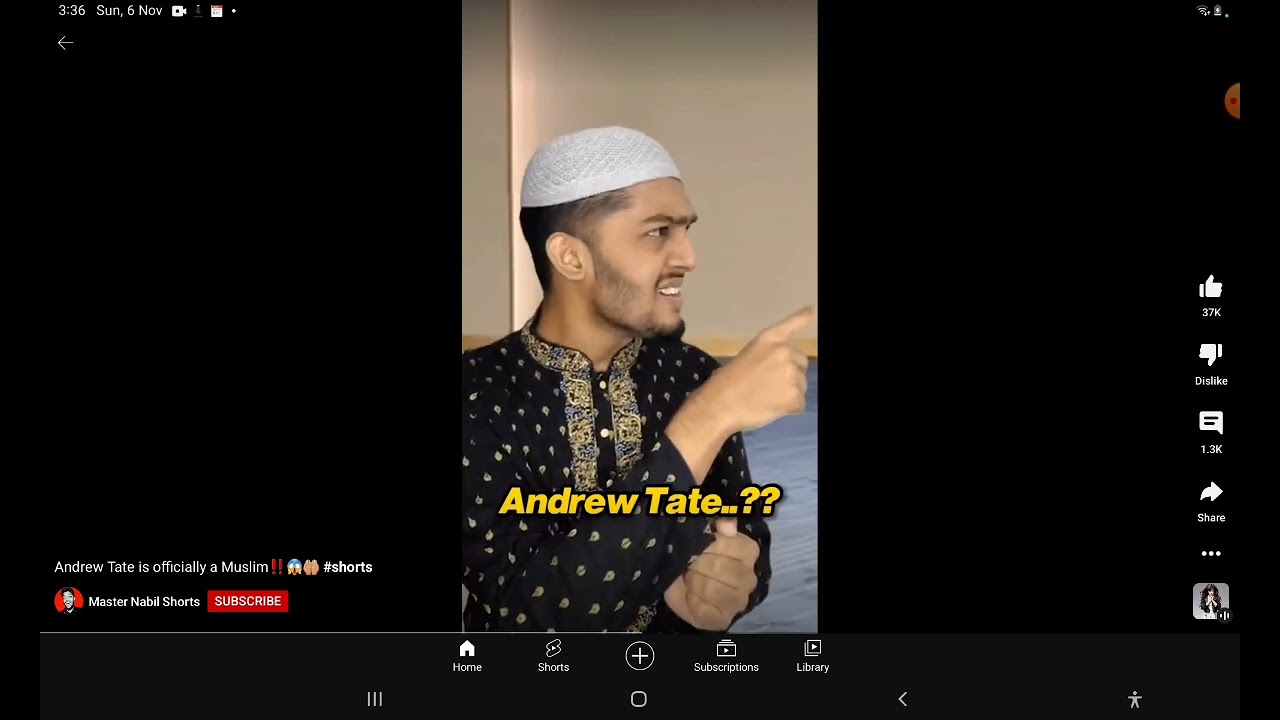Share this Short
The image size is (1280, 720).
[1210, 493]
